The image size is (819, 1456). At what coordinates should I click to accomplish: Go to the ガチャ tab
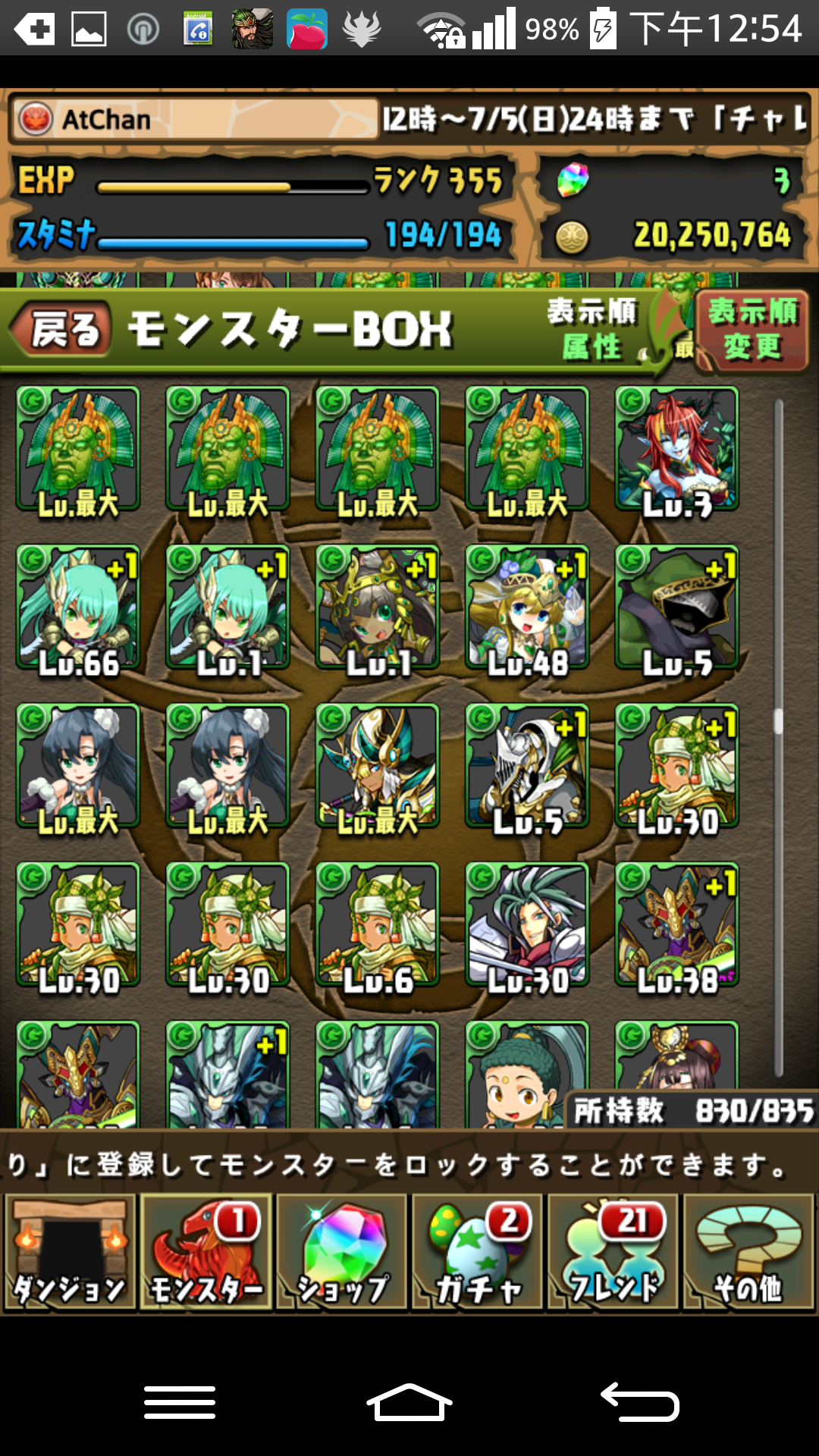pyautogui.click(x=478, y=1253)
